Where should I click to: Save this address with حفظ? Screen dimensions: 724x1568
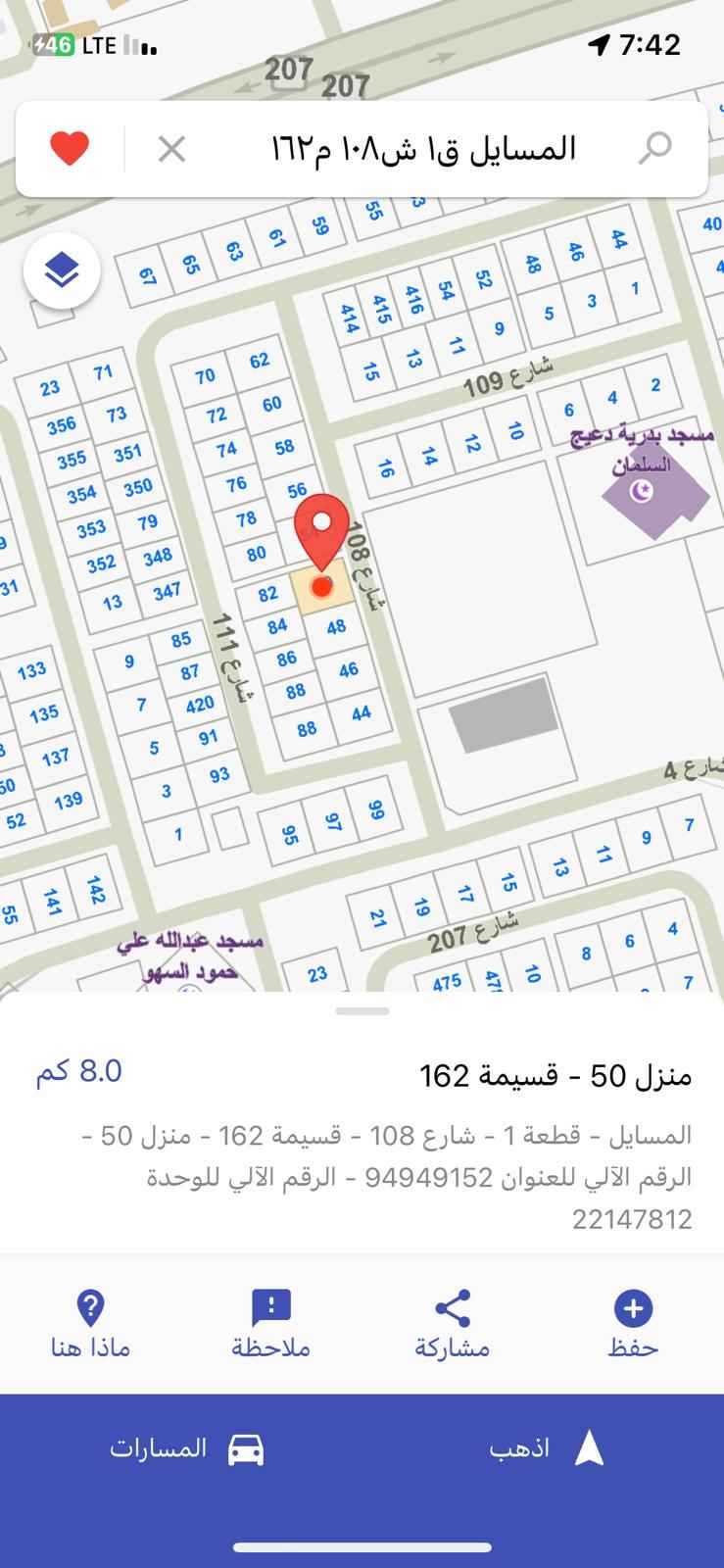633,1324
